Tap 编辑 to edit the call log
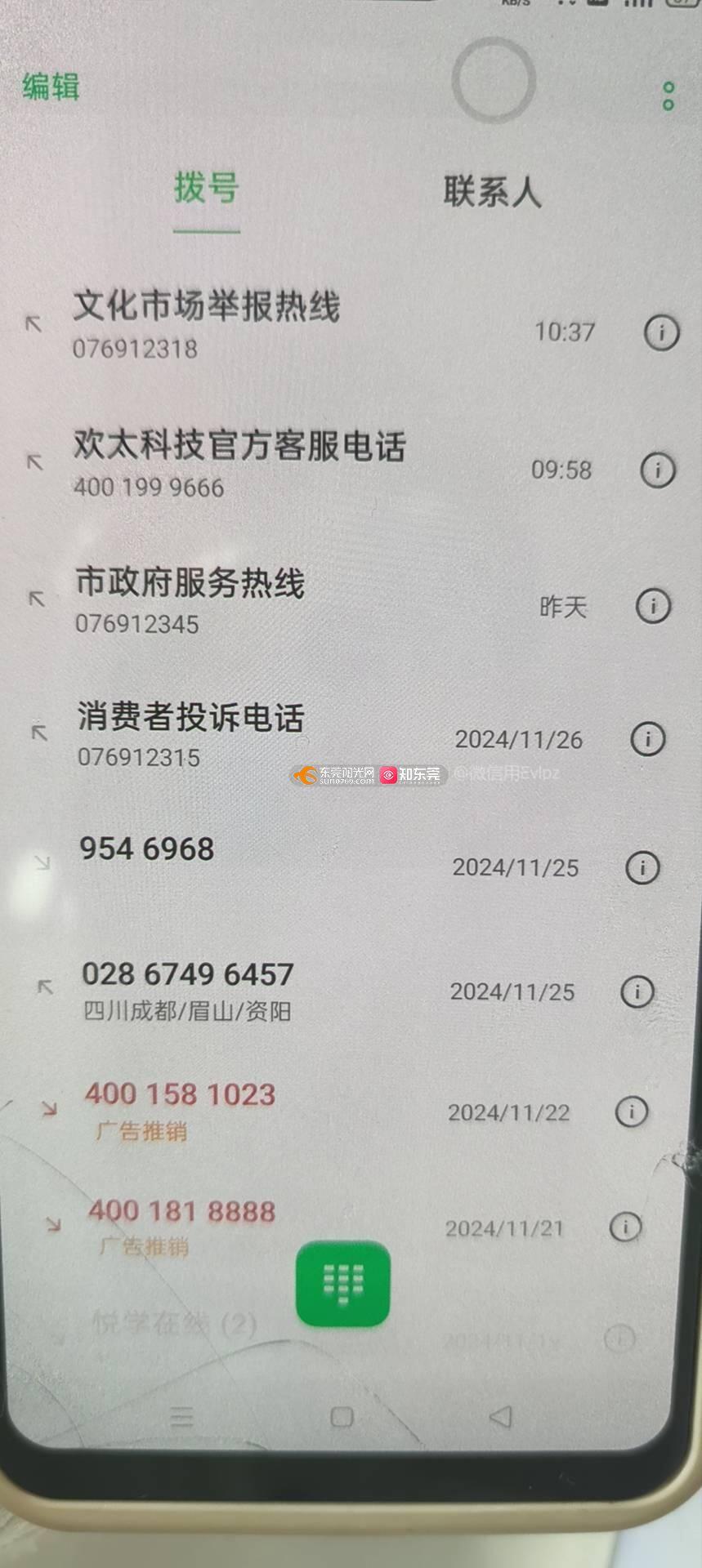 pos(51,87)
